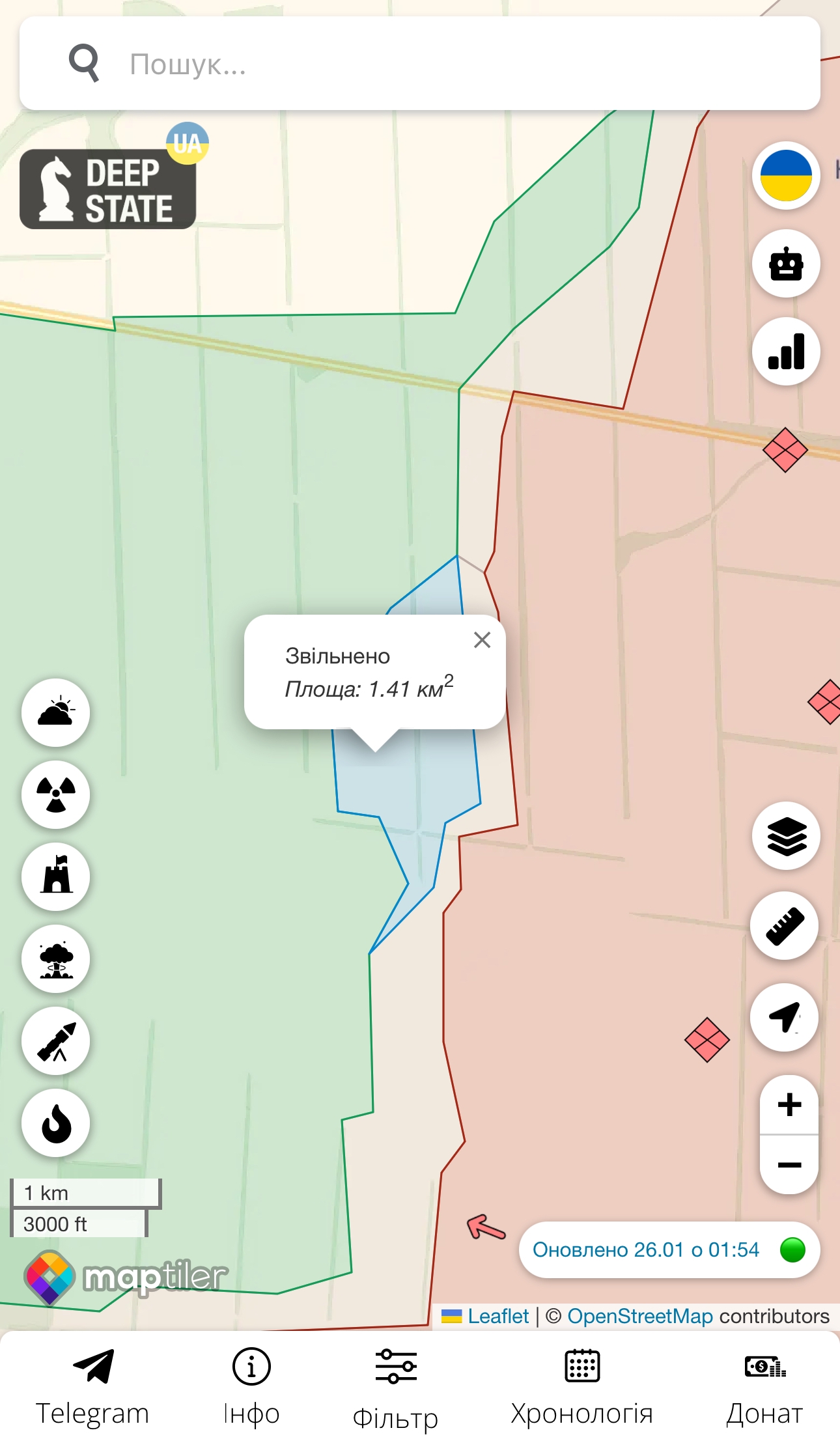Viewport: 840px width, 1439px height.
Task: Toggle the fortress layer icon
Action: coord(56,876)
